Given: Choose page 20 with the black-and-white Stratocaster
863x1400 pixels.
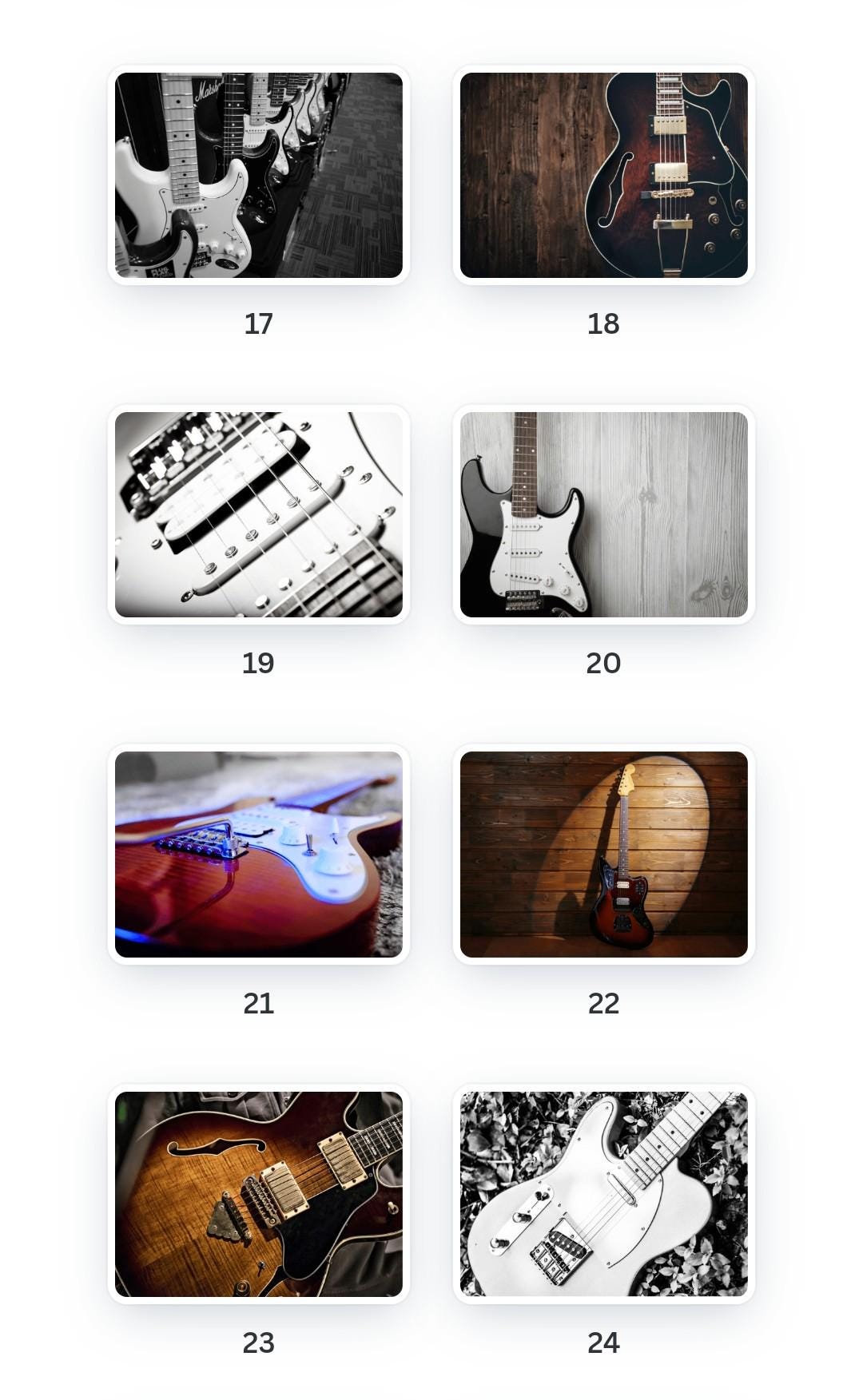Looking at the screenshot, I should (603, 514).
